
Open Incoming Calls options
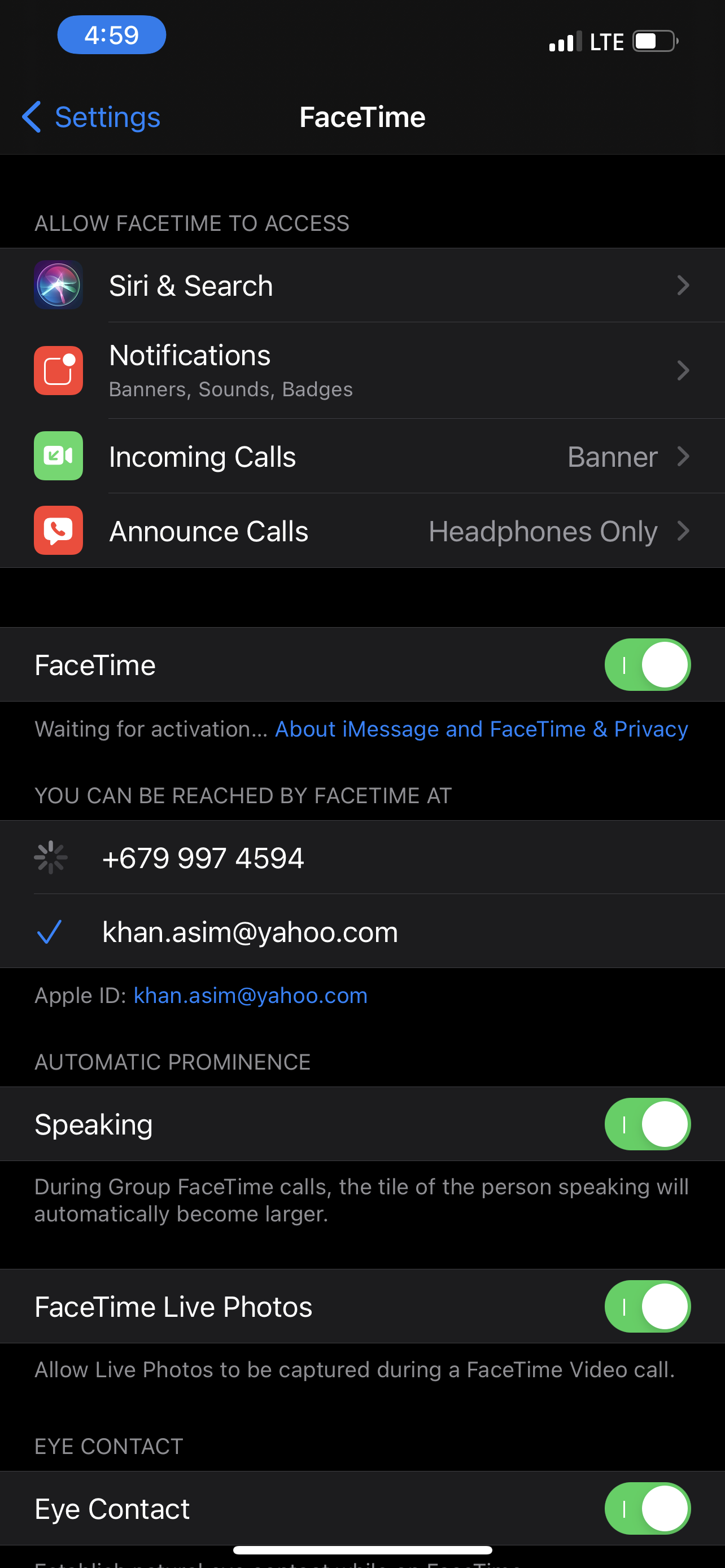pyautogui.click(x=362, y=457)
